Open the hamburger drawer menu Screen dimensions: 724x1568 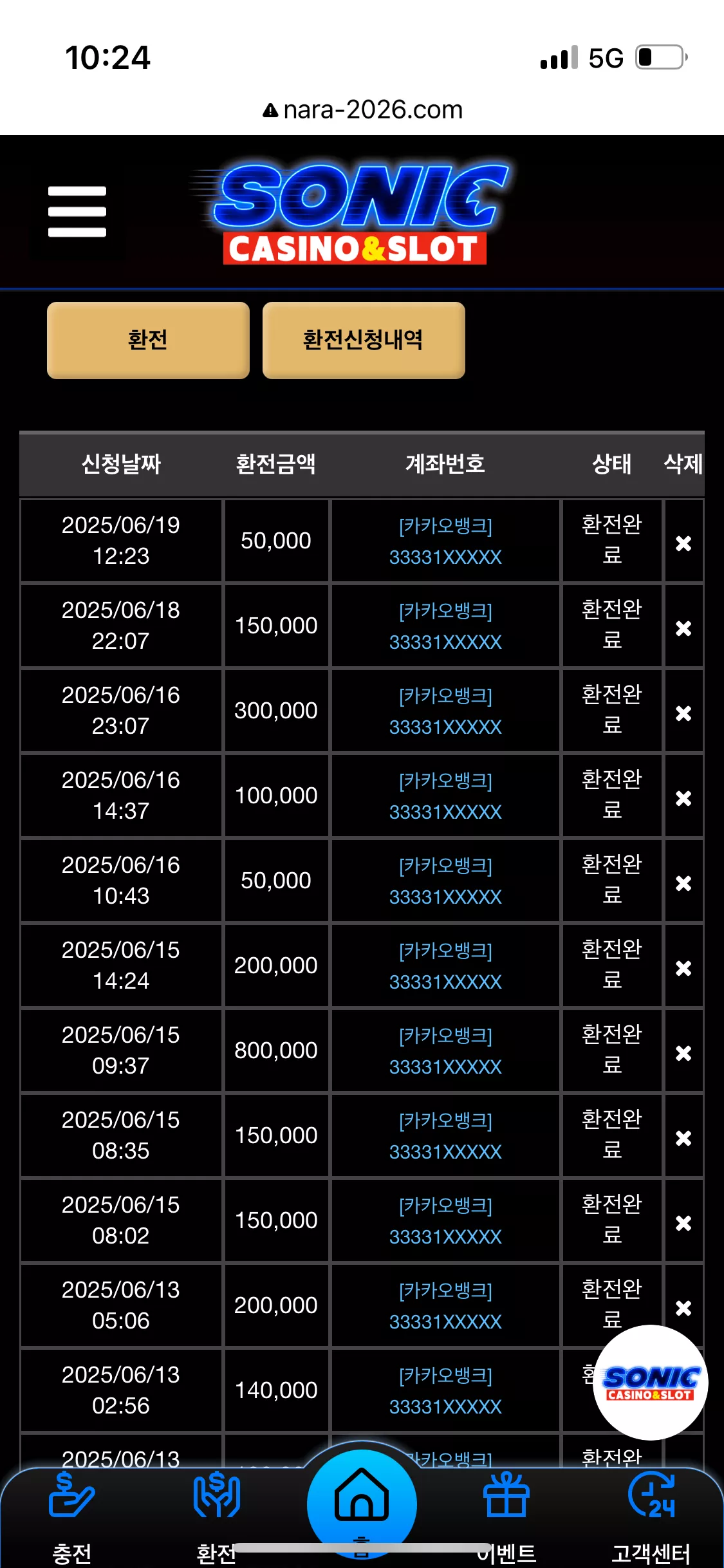(x=77, y=212)
